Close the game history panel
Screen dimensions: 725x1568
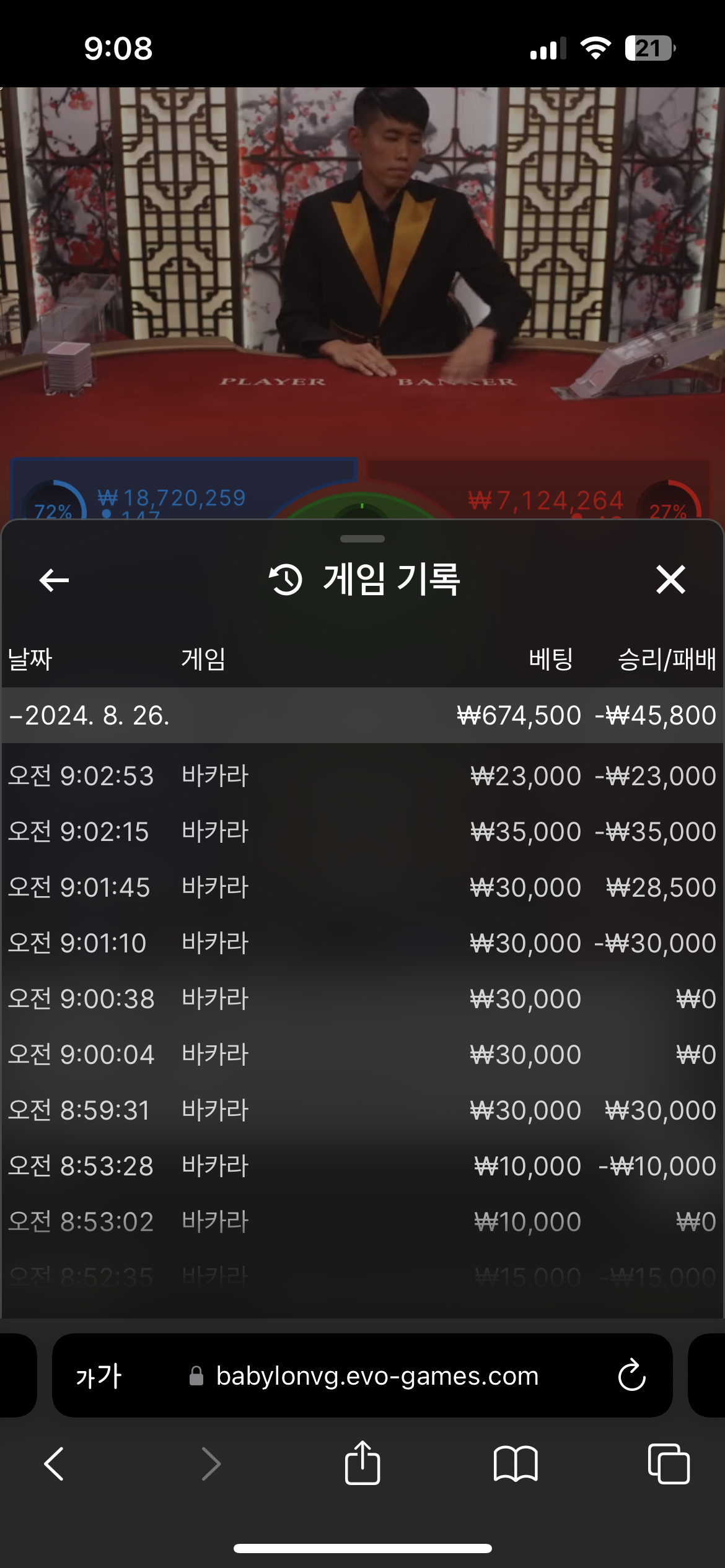[670, 580]
